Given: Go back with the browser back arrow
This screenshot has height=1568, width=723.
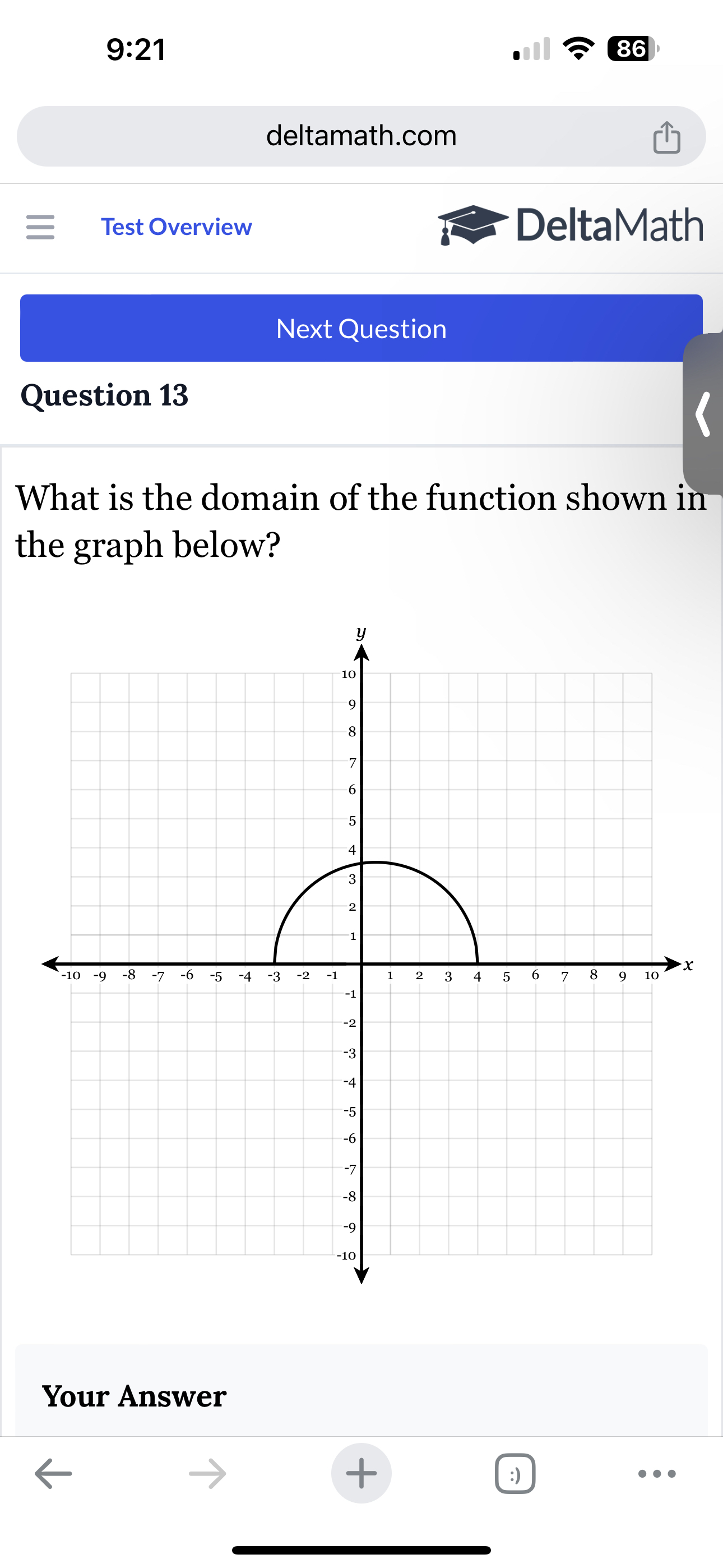Looking at the screenshot, I should point(54,1474).
